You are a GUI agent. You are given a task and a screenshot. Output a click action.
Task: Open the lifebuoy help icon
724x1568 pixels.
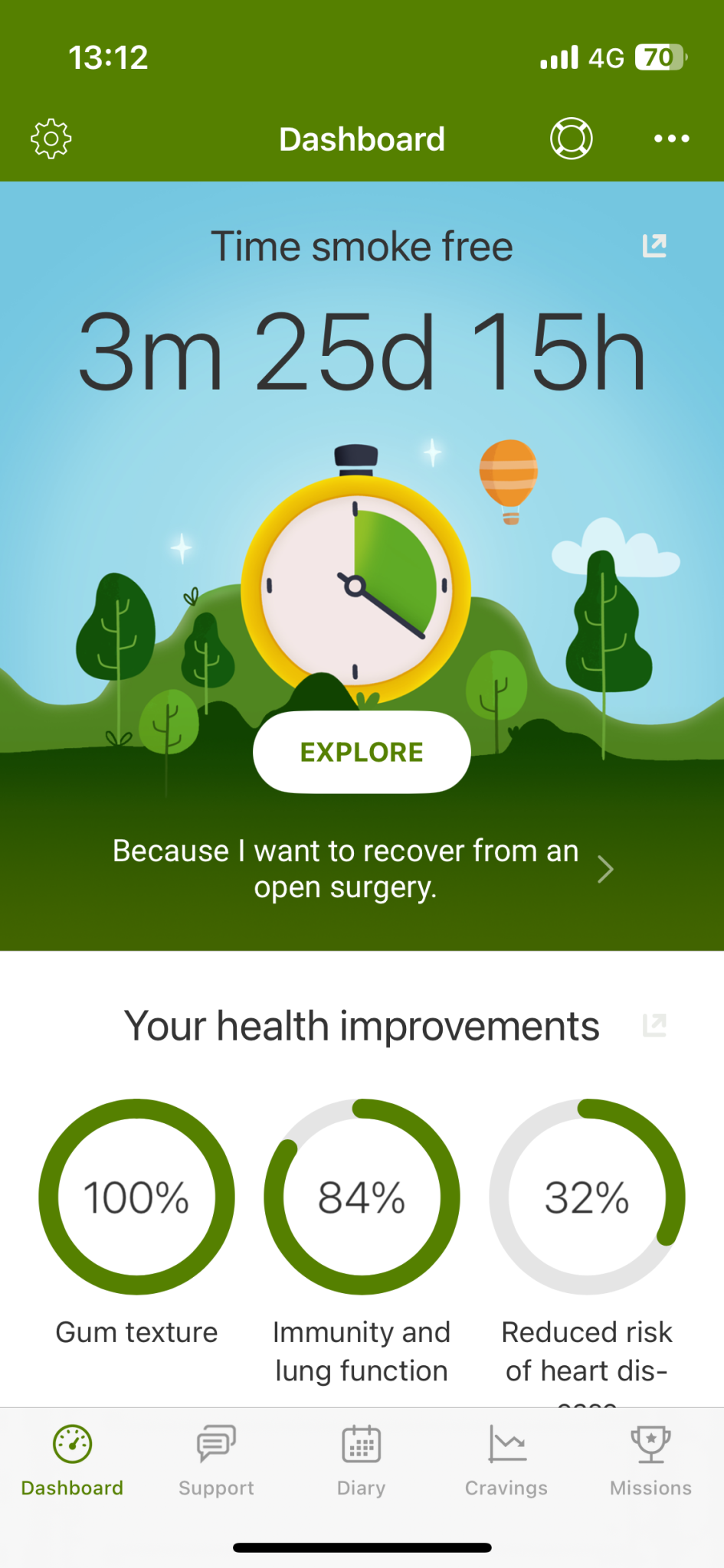(x=571, y=139)
